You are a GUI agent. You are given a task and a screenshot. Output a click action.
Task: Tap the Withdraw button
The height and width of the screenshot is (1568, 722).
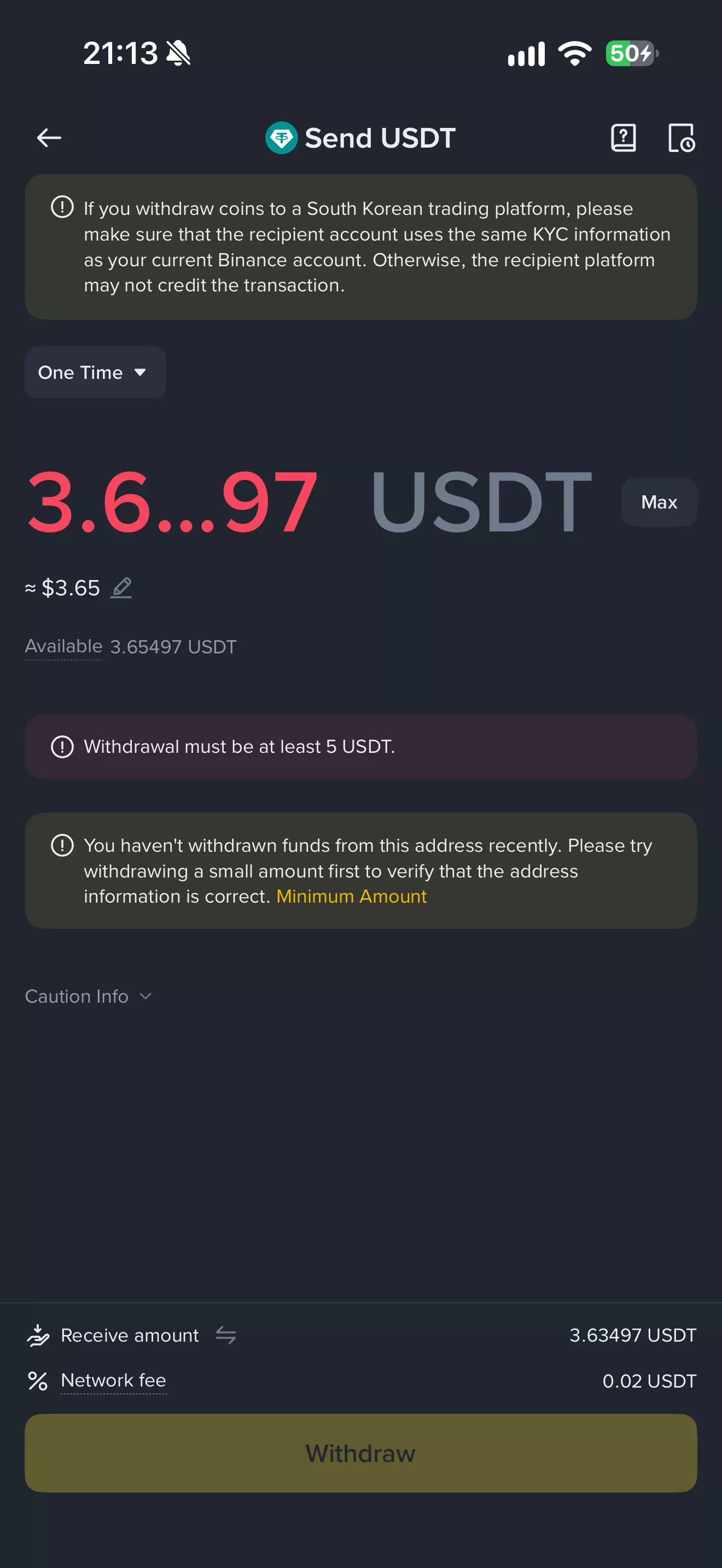click(x=361, y=1454)
